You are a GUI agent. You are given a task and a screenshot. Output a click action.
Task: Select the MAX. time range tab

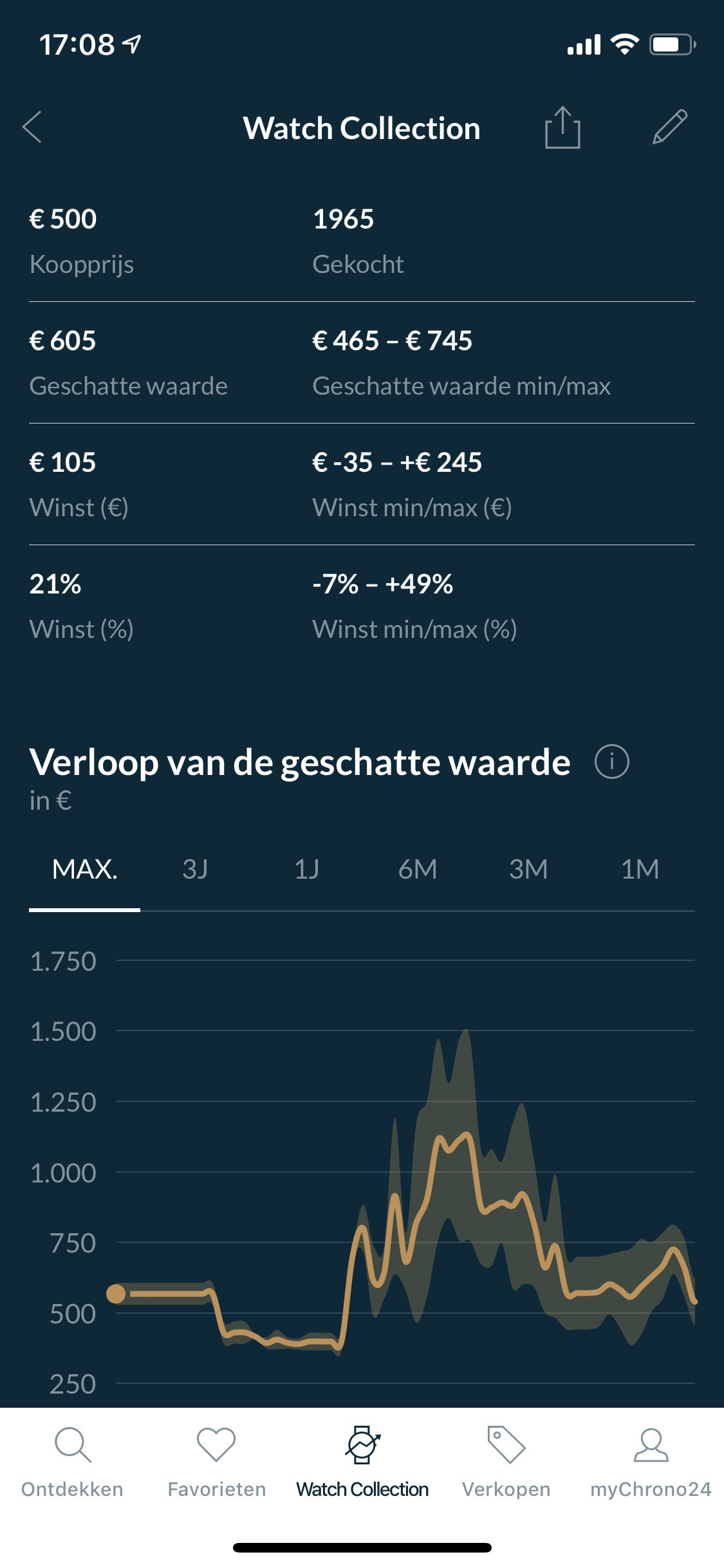click(84, 870)
